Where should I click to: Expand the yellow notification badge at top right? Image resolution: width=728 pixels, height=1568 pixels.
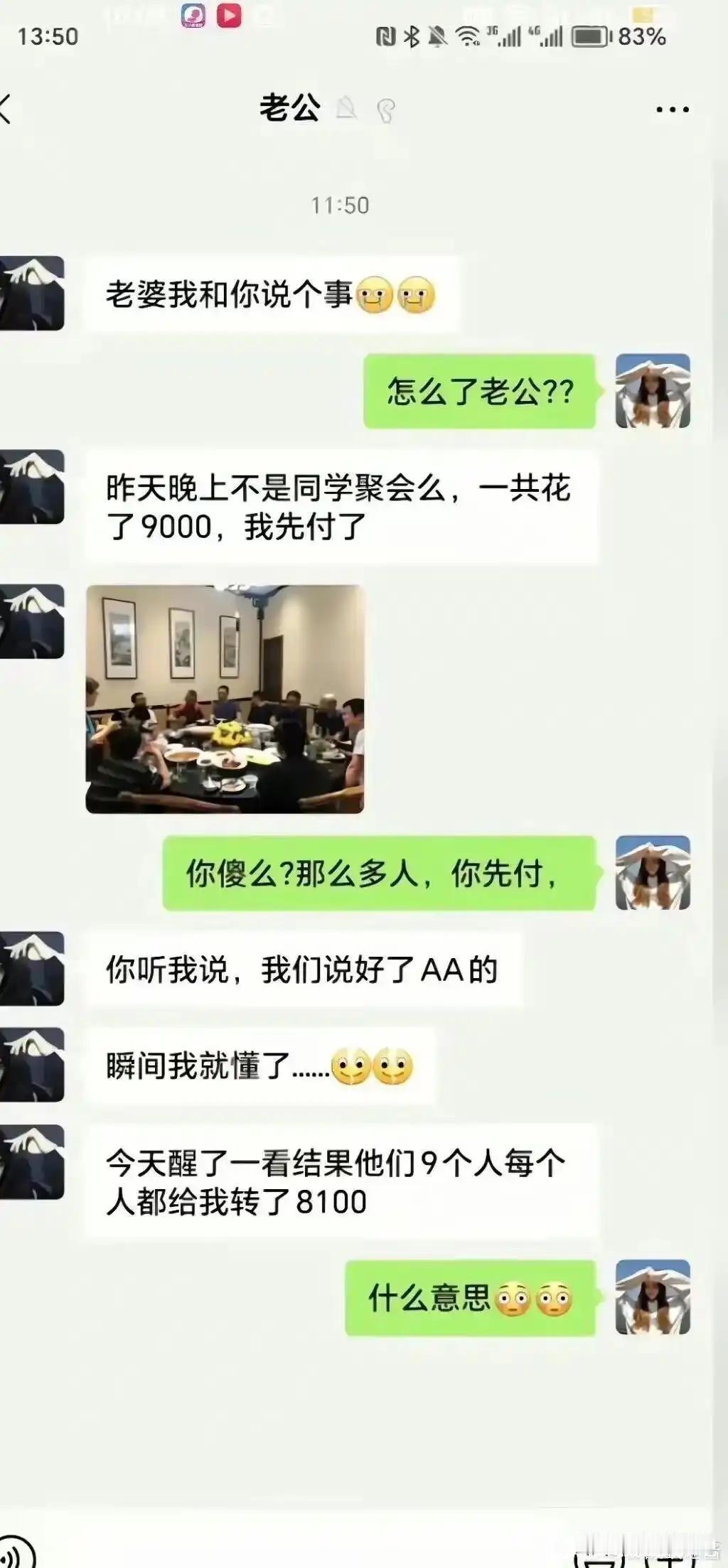642,13
